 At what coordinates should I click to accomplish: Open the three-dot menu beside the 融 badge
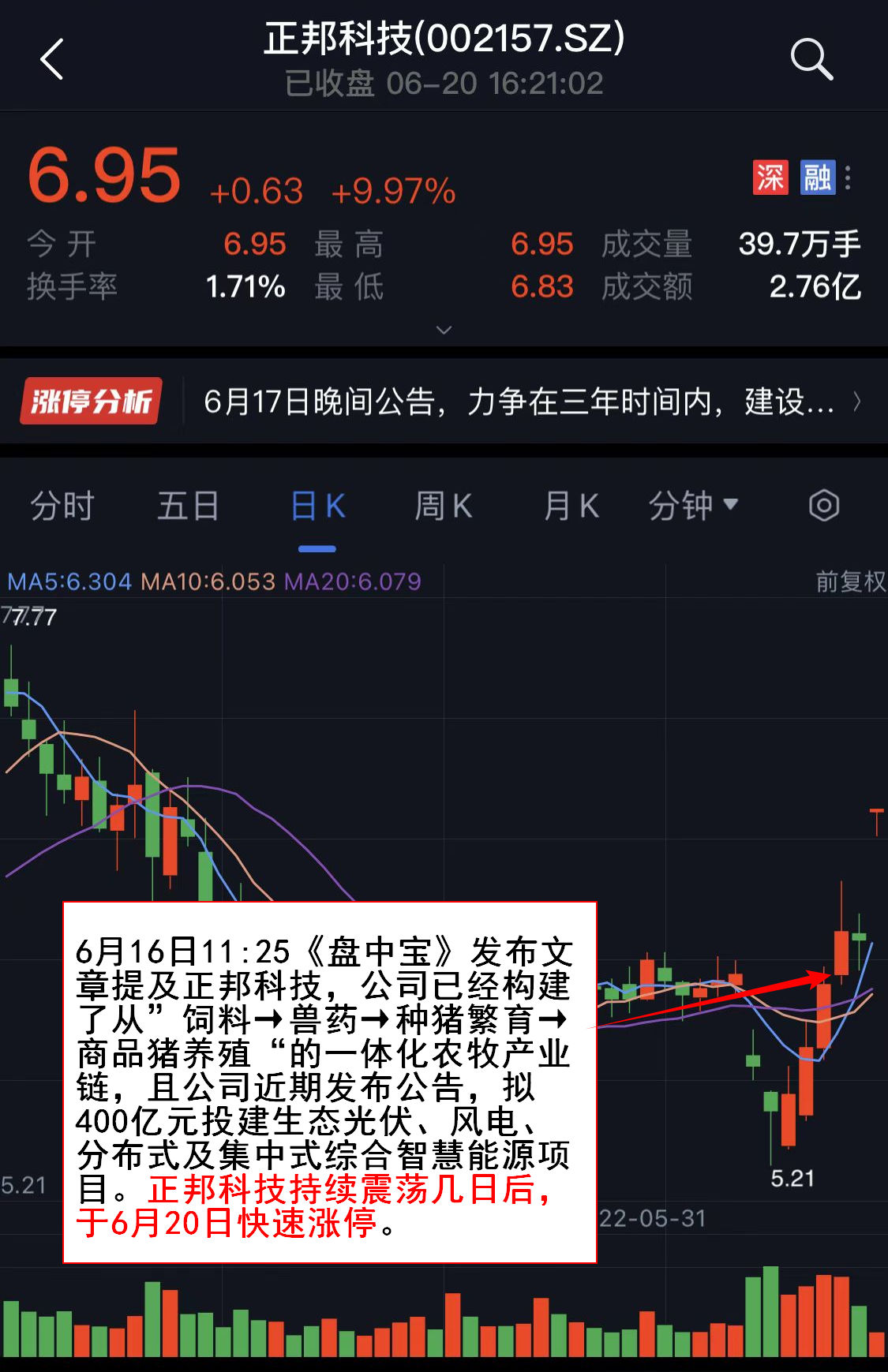point(848,178)
